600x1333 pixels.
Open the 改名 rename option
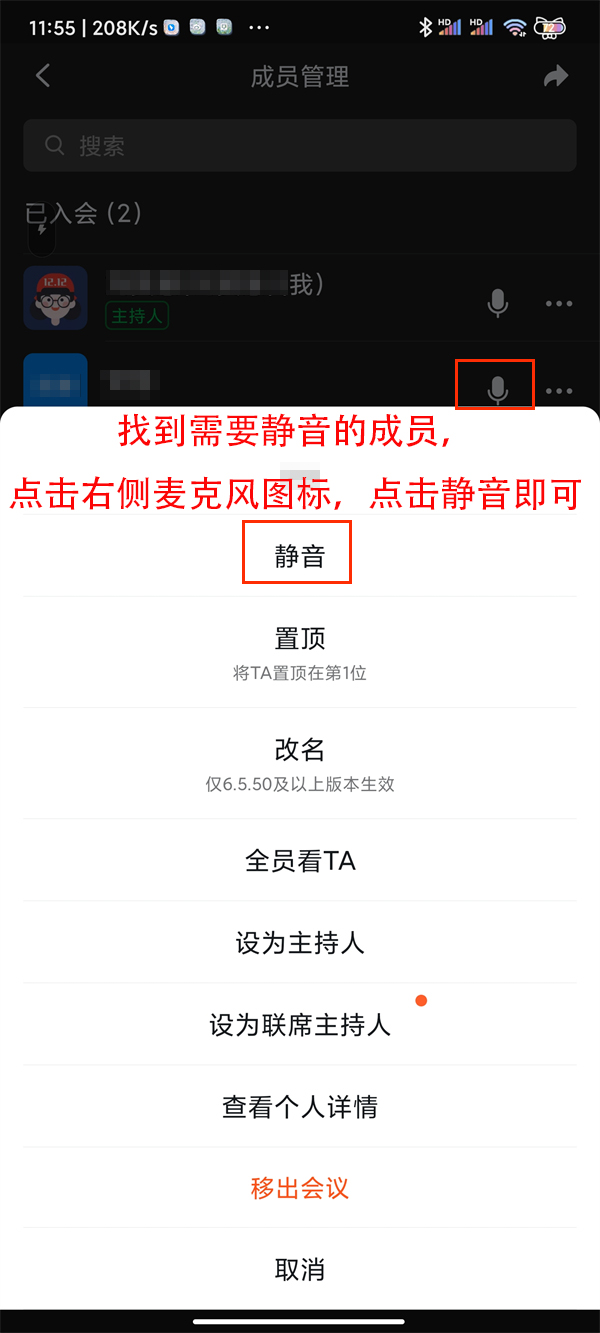tap(299, 762)
